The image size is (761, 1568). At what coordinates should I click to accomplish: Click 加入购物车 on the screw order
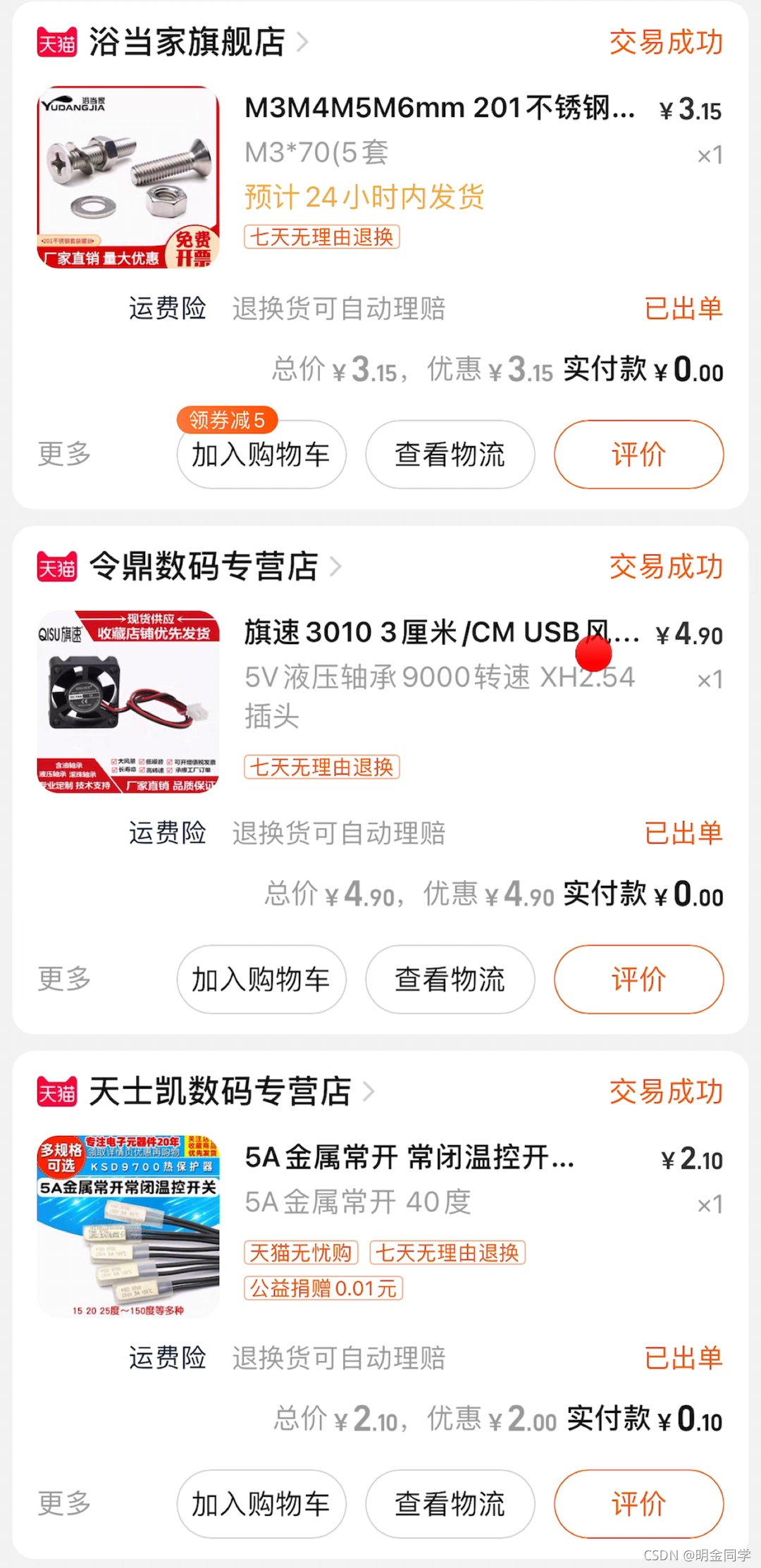coord(261,455)
